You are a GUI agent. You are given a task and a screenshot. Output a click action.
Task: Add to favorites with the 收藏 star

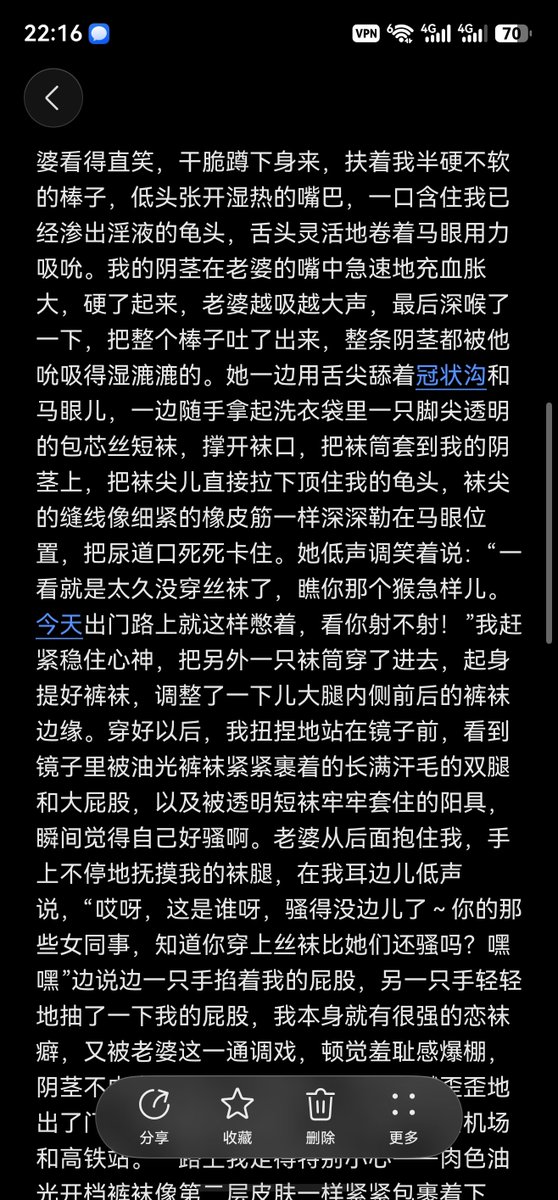point(237,1117)
